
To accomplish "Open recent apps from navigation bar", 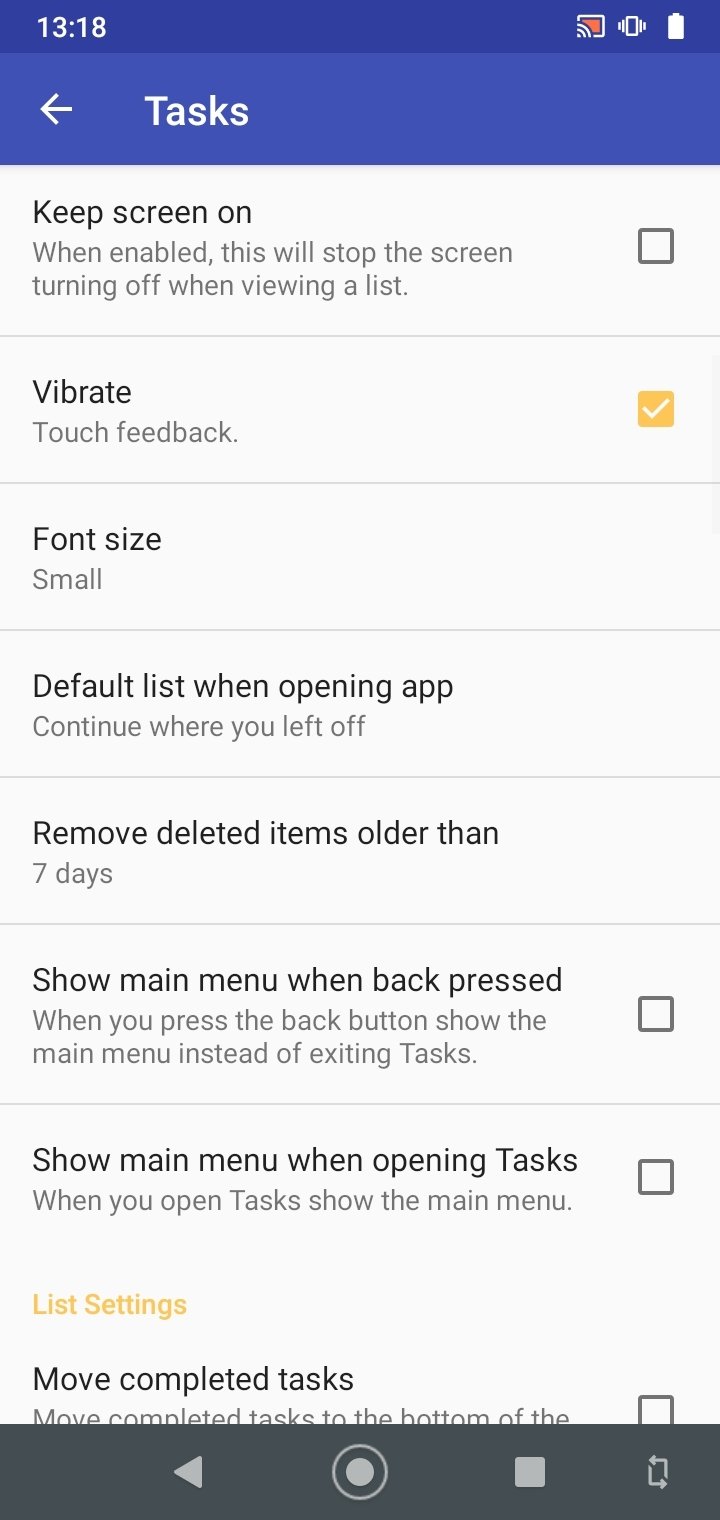I will pyautogui.click(x=530, y=1472).
